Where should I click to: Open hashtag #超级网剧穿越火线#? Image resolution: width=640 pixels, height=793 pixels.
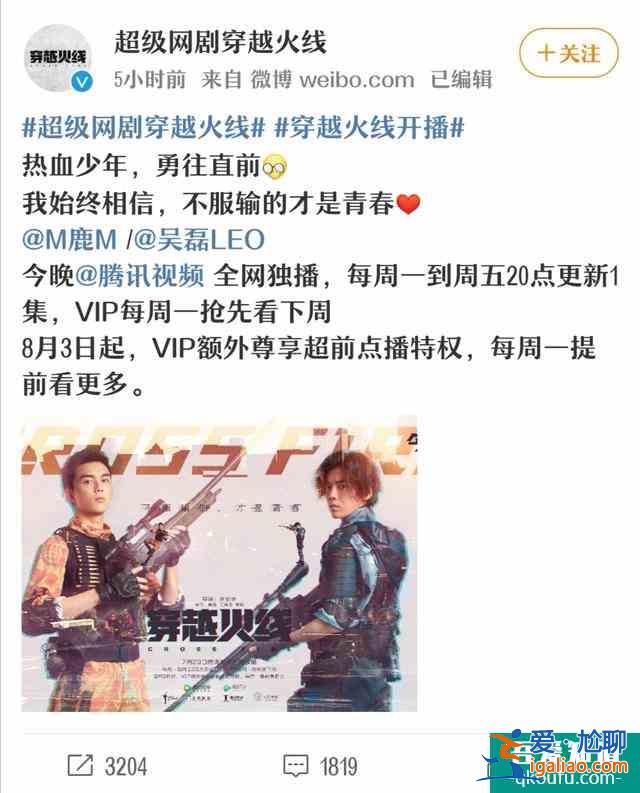pyautogui.click(x=144, y=129)
